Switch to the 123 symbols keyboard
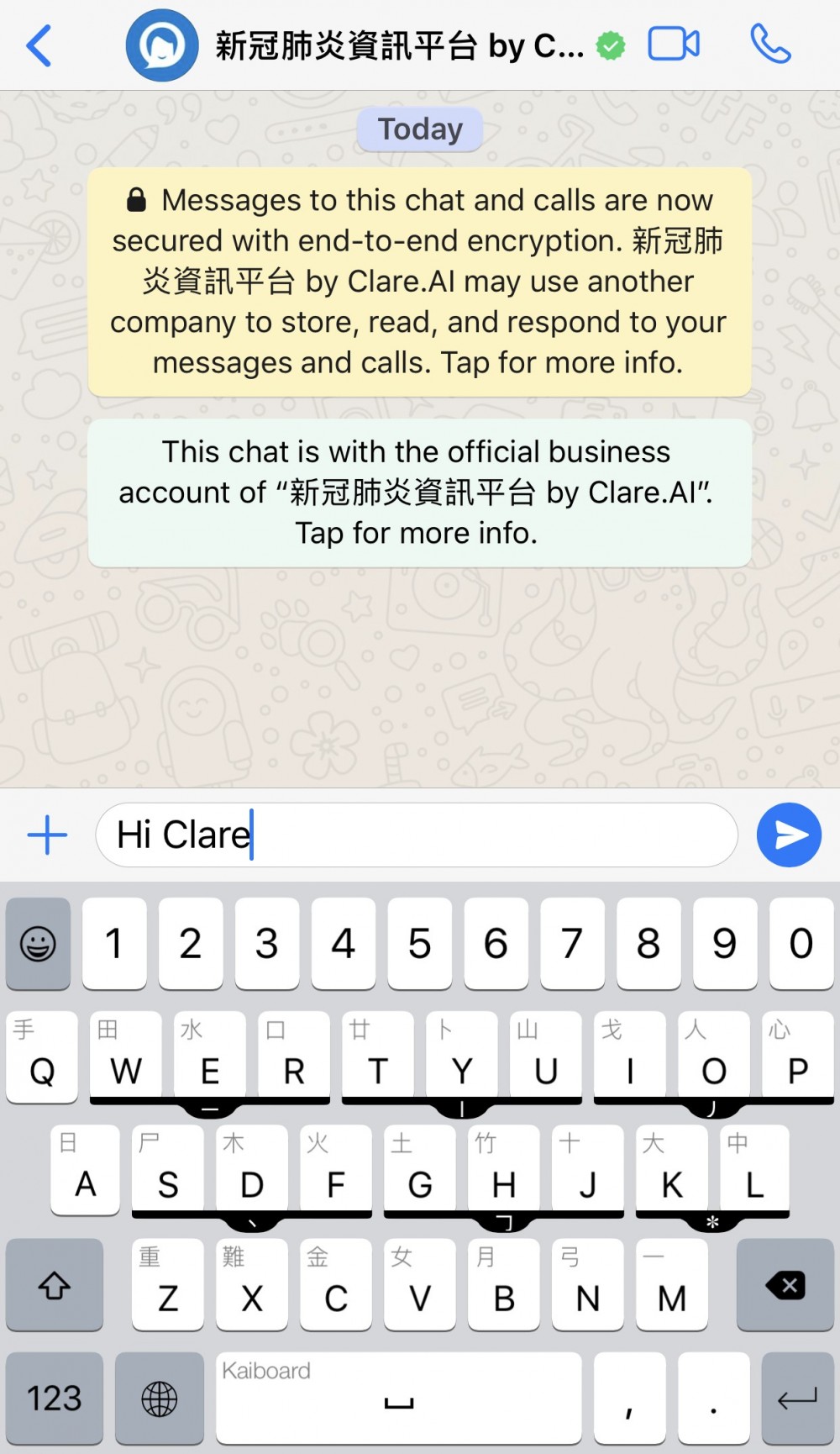Image resolution: width=840 pixels, height=1454 pixels. click(55, 1399)
